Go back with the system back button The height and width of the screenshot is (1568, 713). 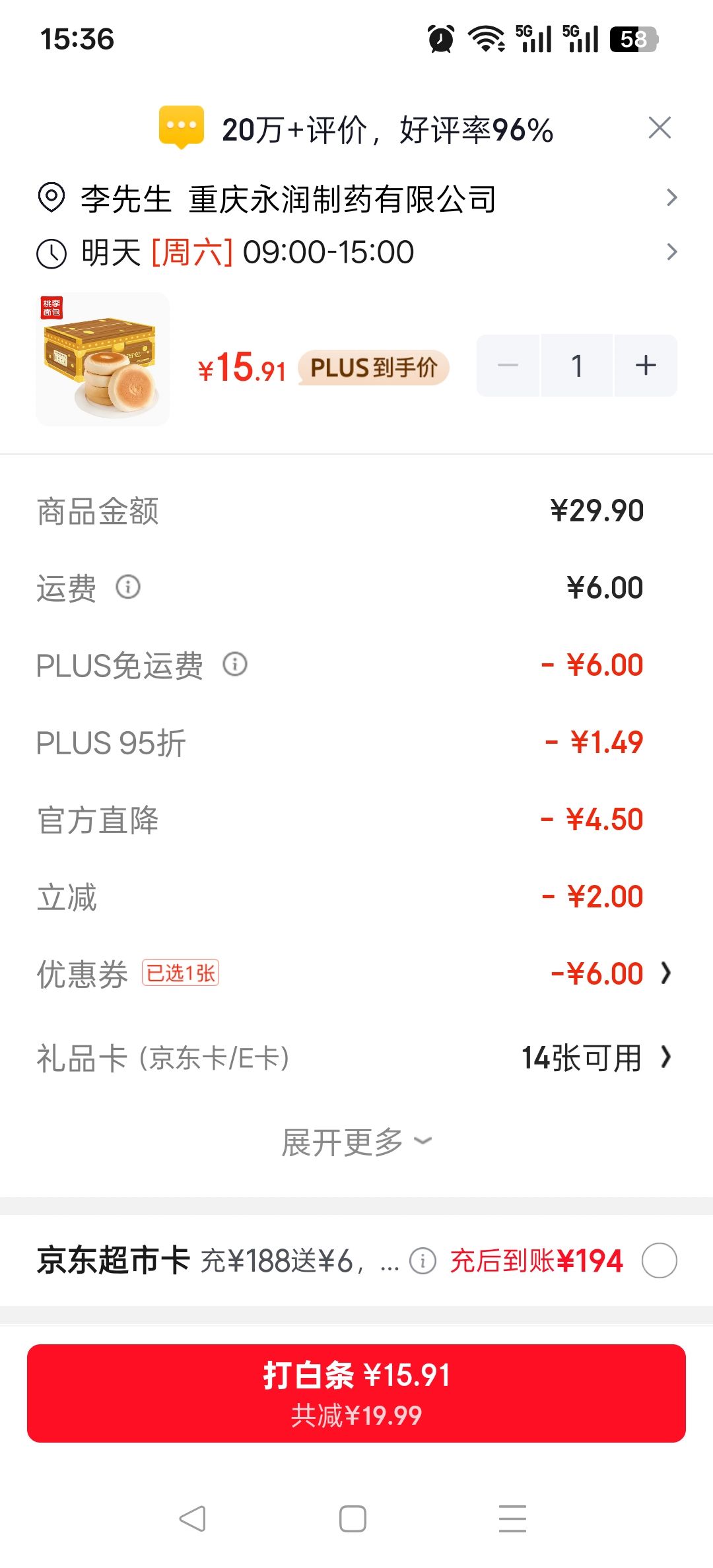(x=193, y=1519)
